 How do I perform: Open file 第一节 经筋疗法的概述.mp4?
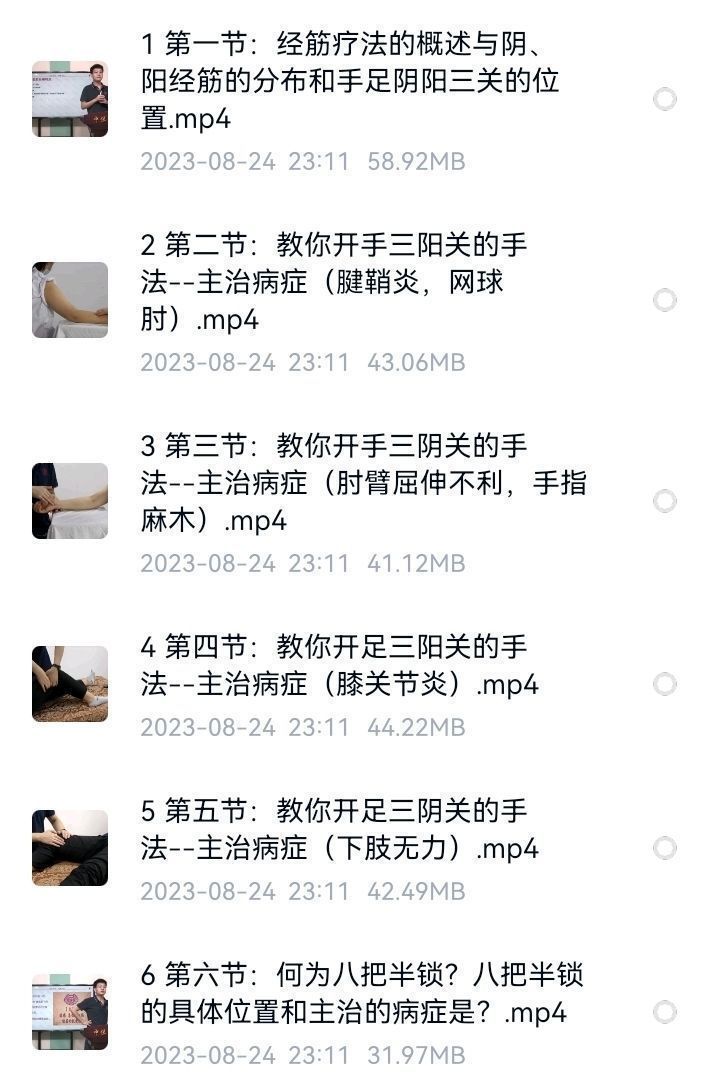click(x=350, y=81)
